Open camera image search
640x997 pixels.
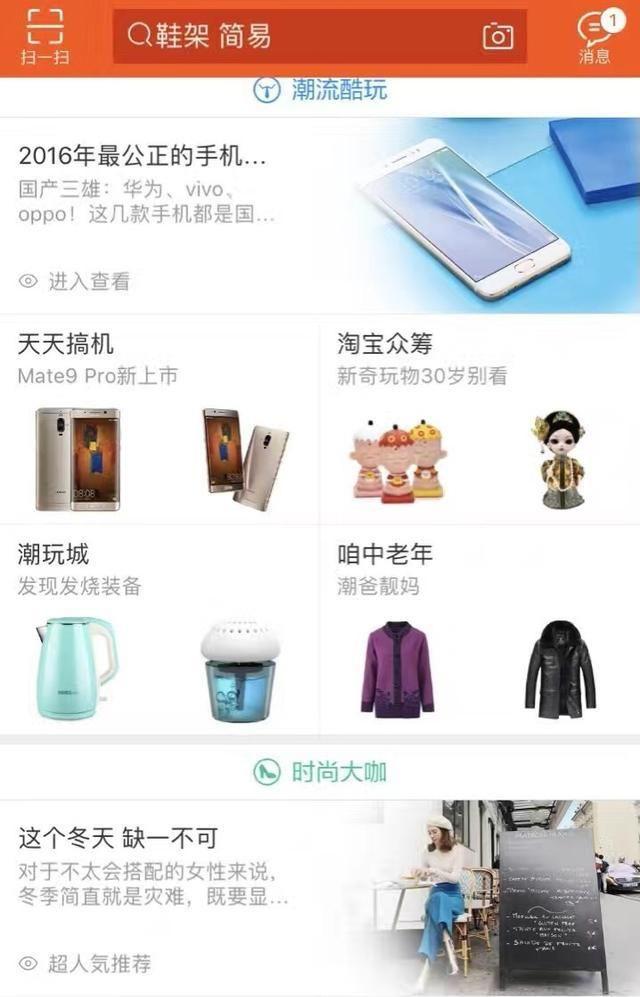[498, 37]
